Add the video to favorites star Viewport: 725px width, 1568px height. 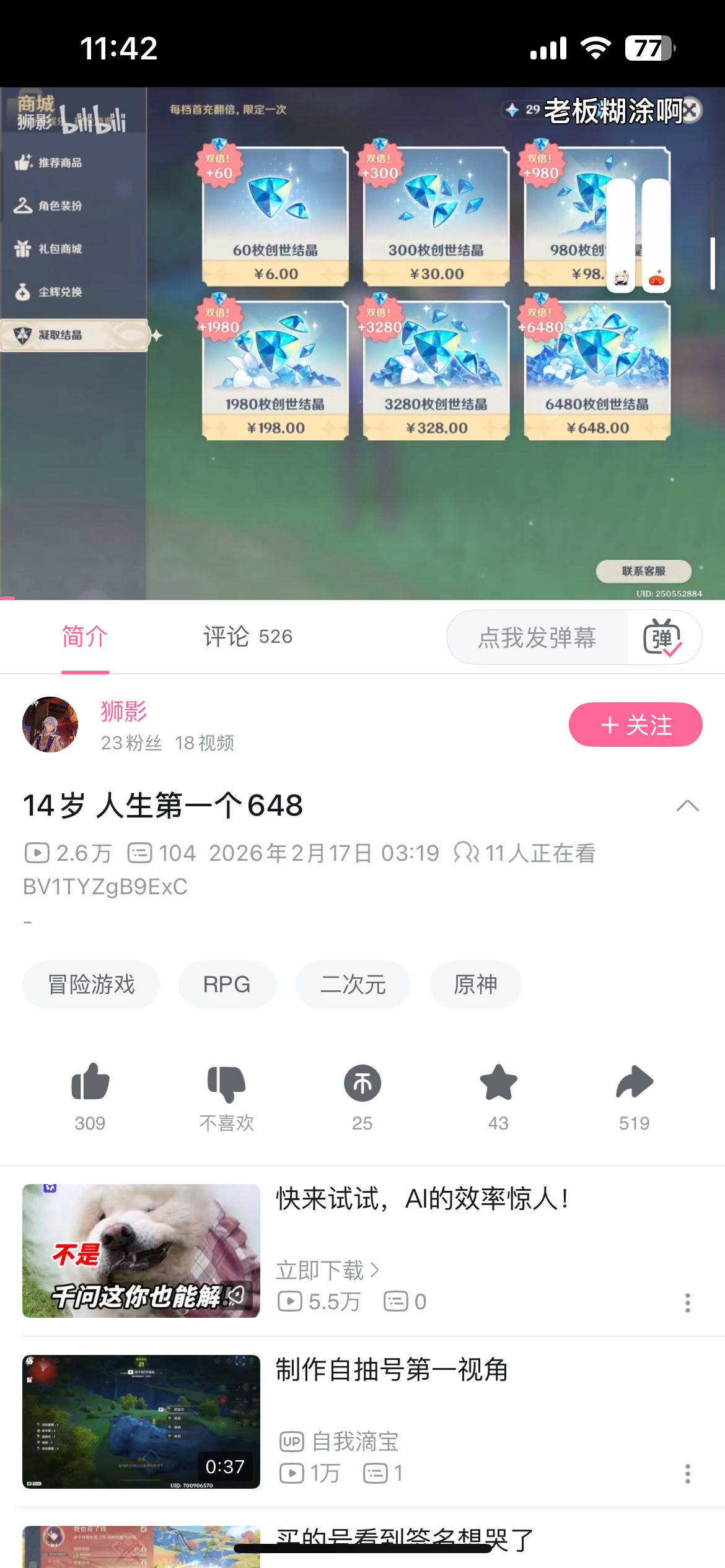[498, 1084]
